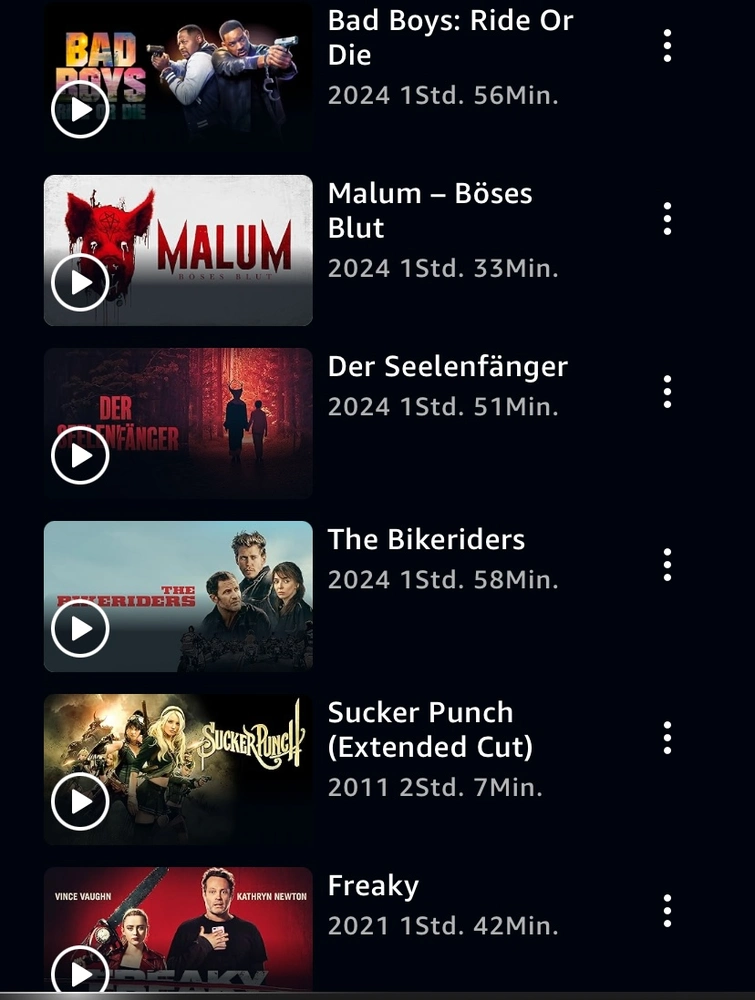Show more options for Der Seelenfänger
Screen dimensions: 755x1000
(x=667, y=392)
